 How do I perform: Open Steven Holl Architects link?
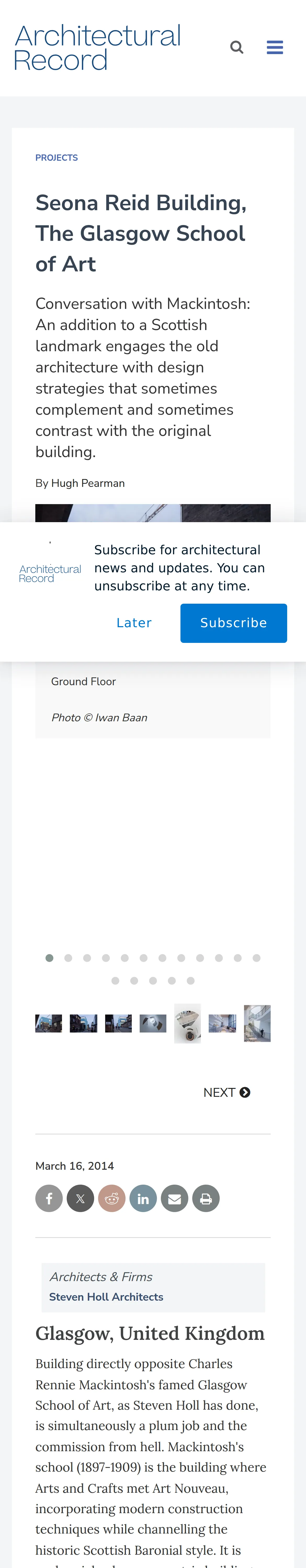[106, 1296]
